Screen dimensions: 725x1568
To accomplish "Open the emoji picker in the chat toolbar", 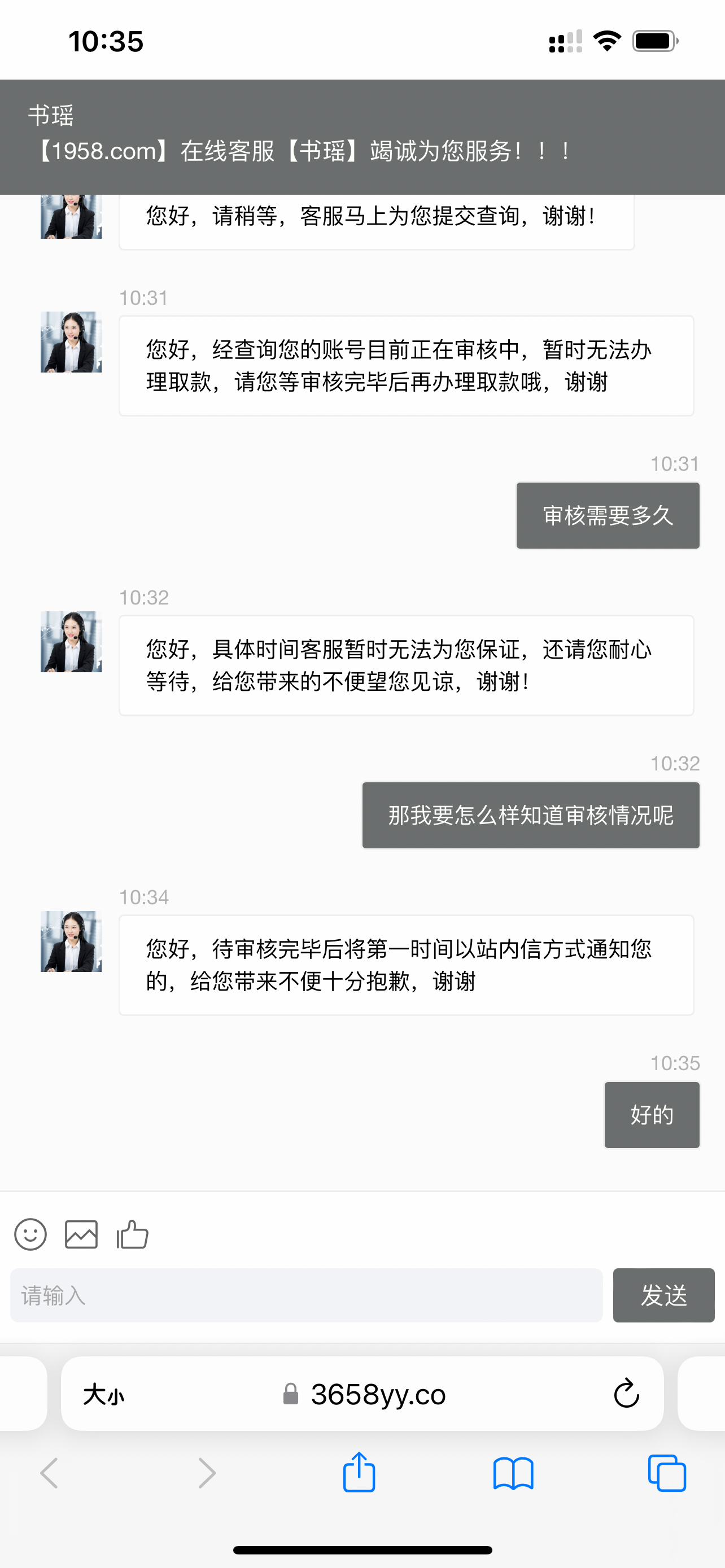I will click(x=31, y=1234).
